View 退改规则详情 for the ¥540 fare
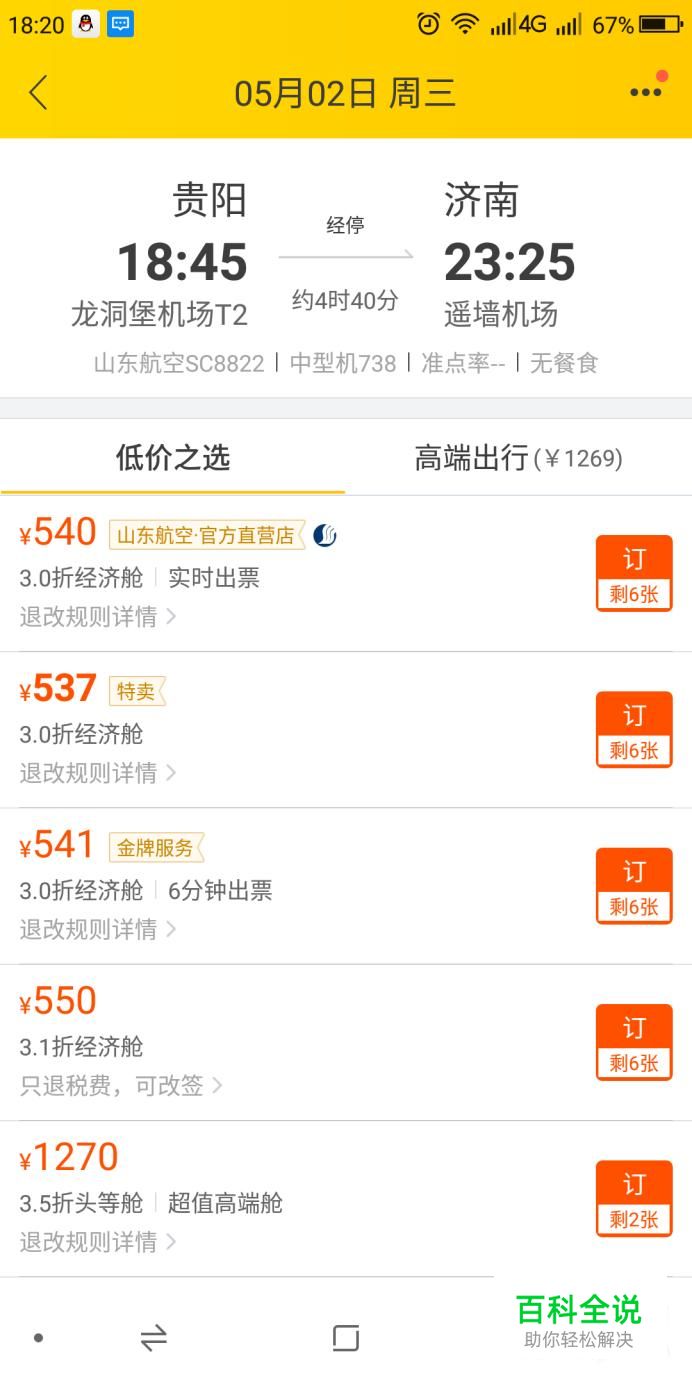 (98, 617)
